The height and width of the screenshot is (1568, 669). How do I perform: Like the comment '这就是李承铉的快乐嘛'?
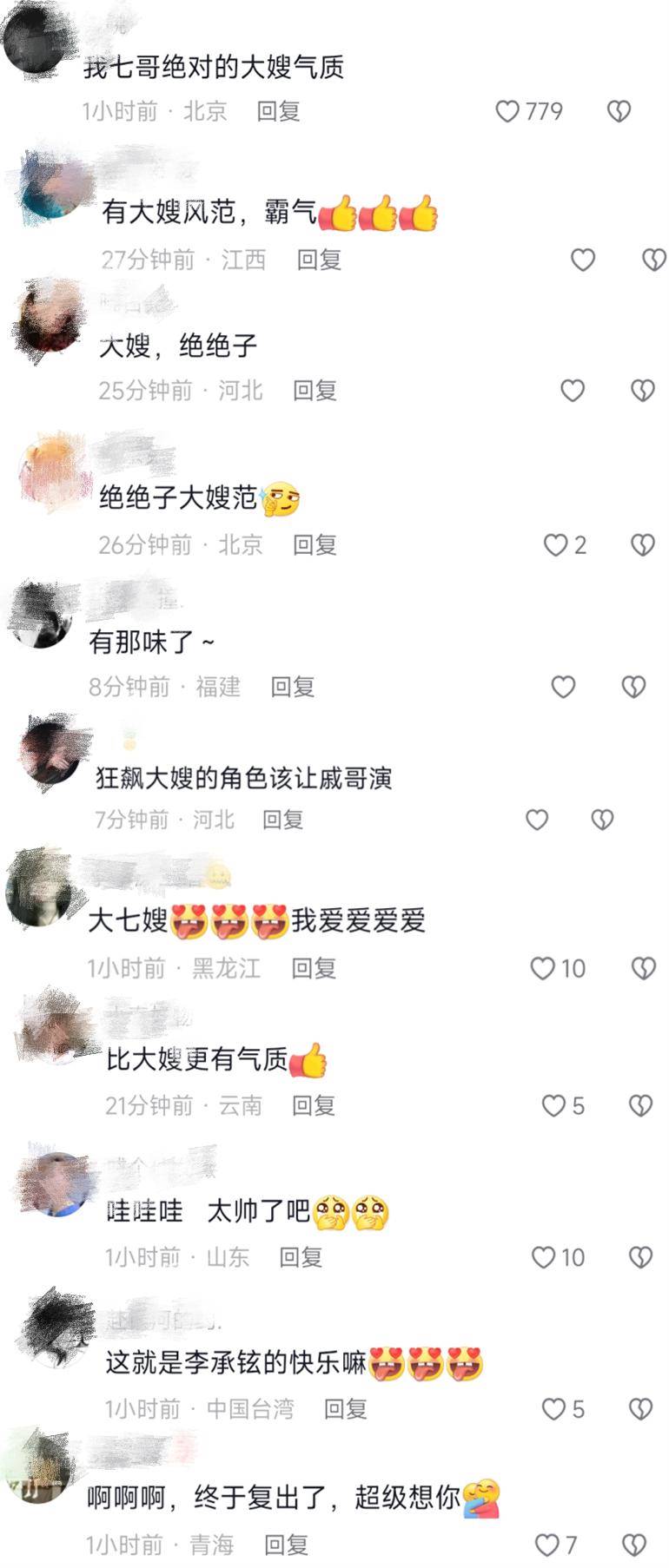pos(553,1408)
